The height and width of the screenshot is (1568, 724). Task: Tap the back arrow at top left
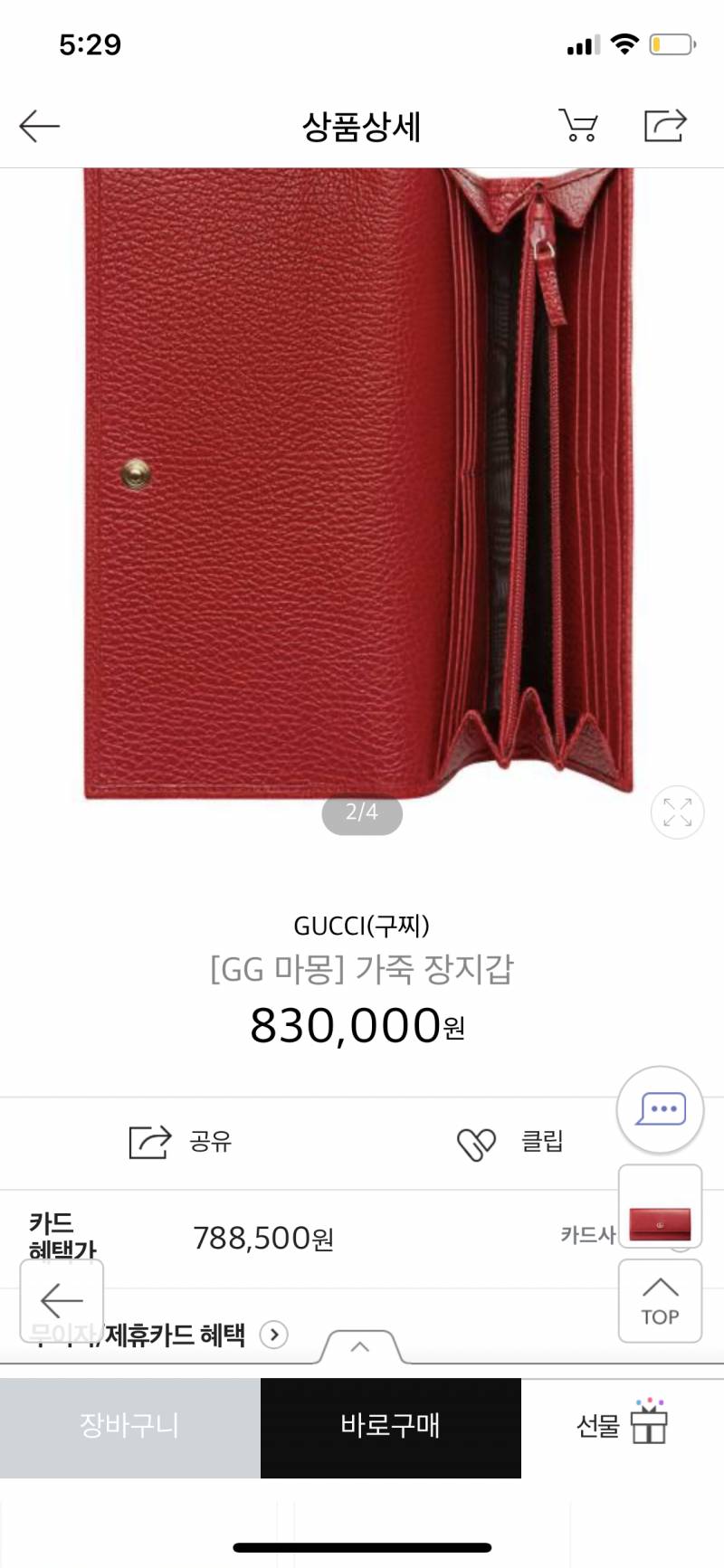[38, 126]
